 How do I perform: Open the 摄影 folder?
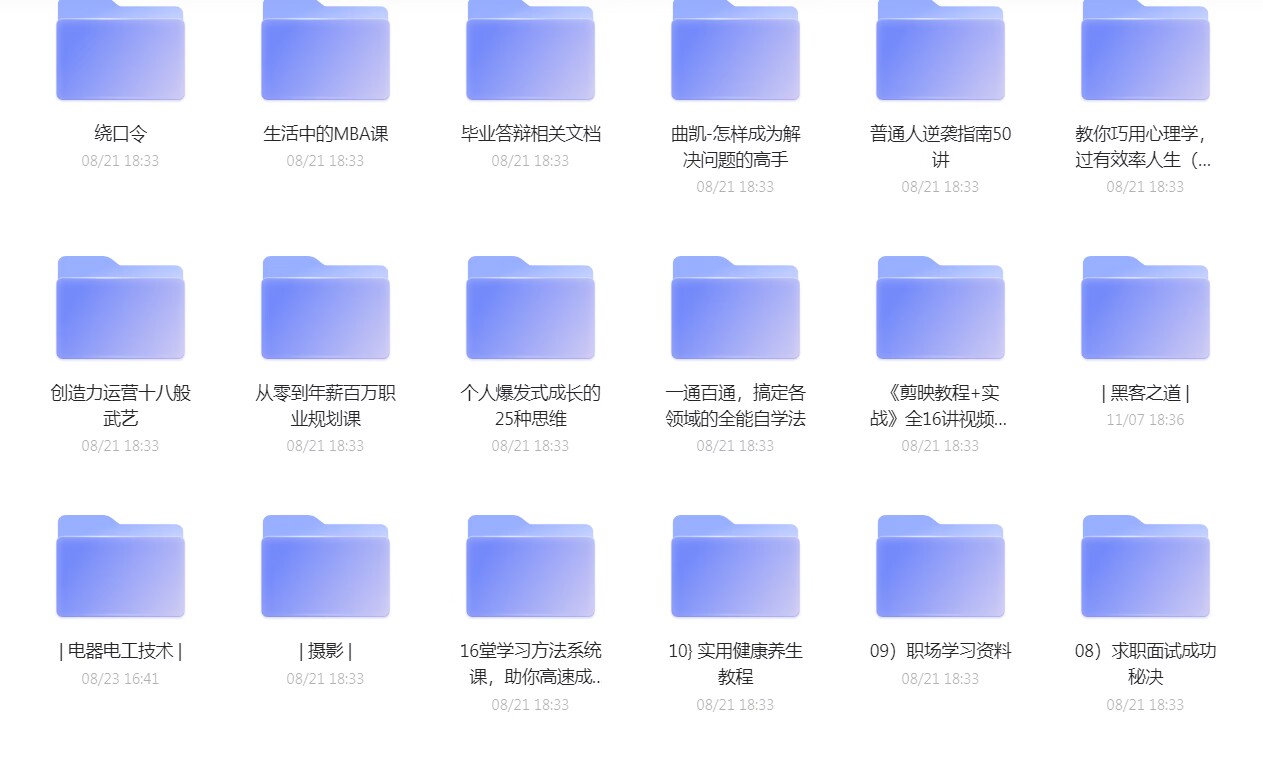click(x=325, y=568)
